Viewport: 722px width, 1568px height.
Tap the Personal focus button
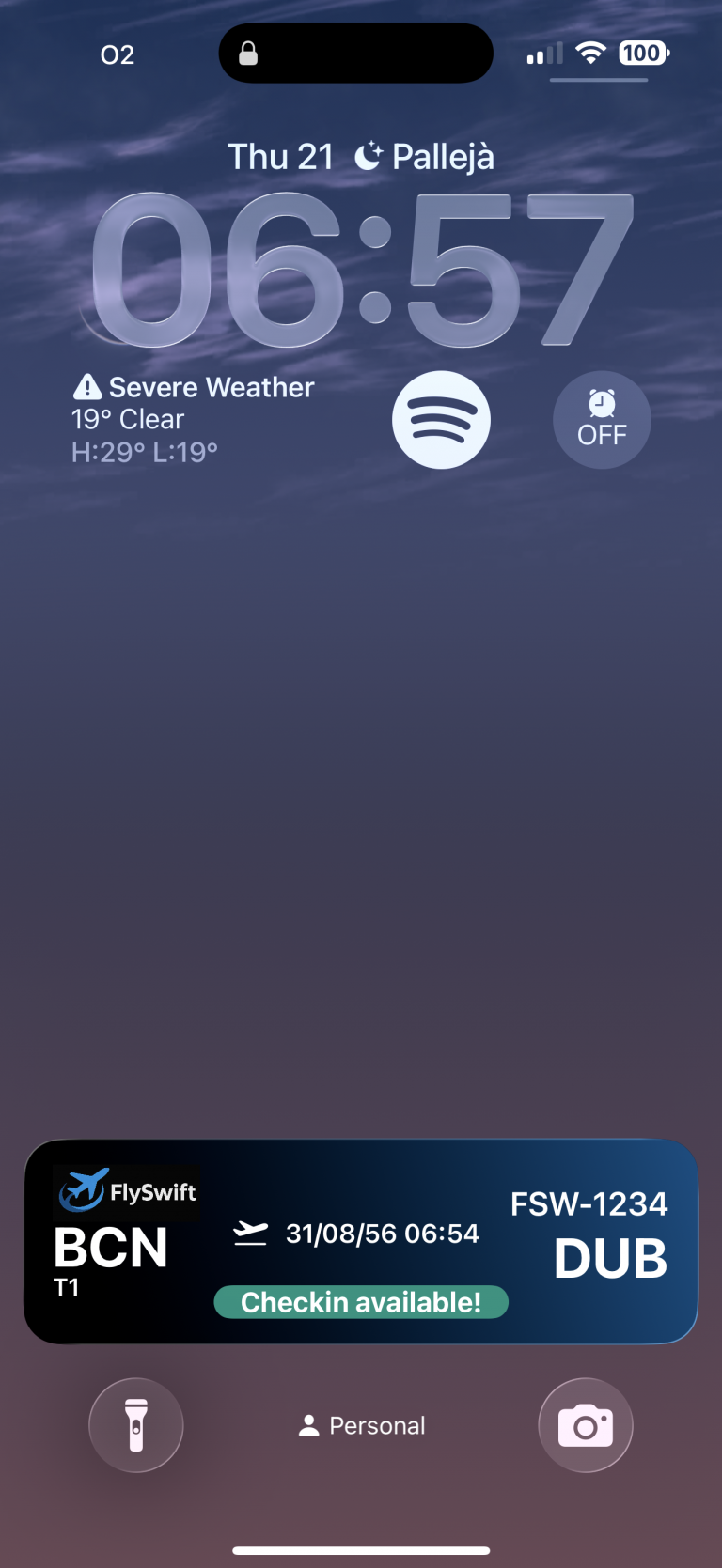pos(362,1425)
